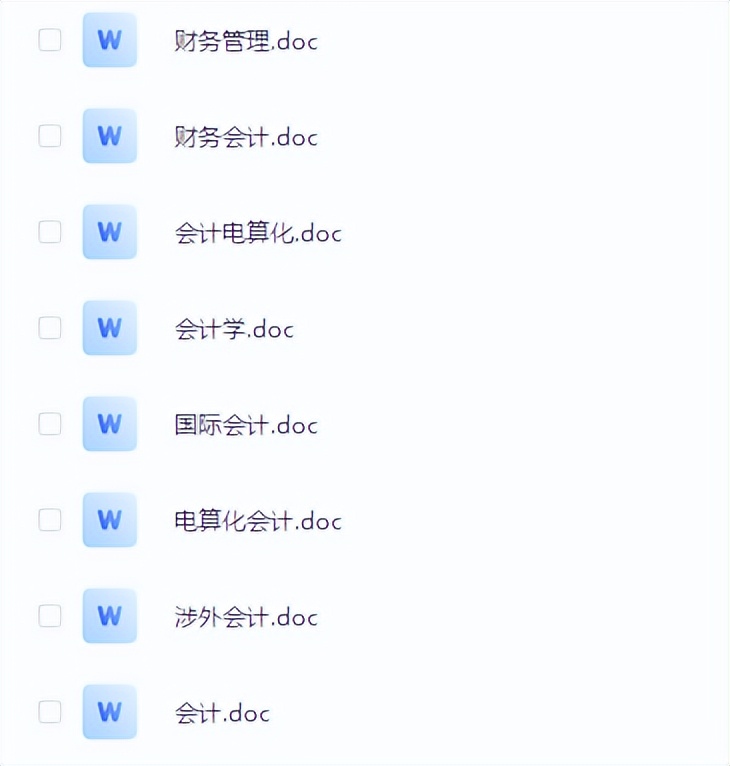
Task: Check the box beside 国际会计.doc
Action: tap(49, 424)
